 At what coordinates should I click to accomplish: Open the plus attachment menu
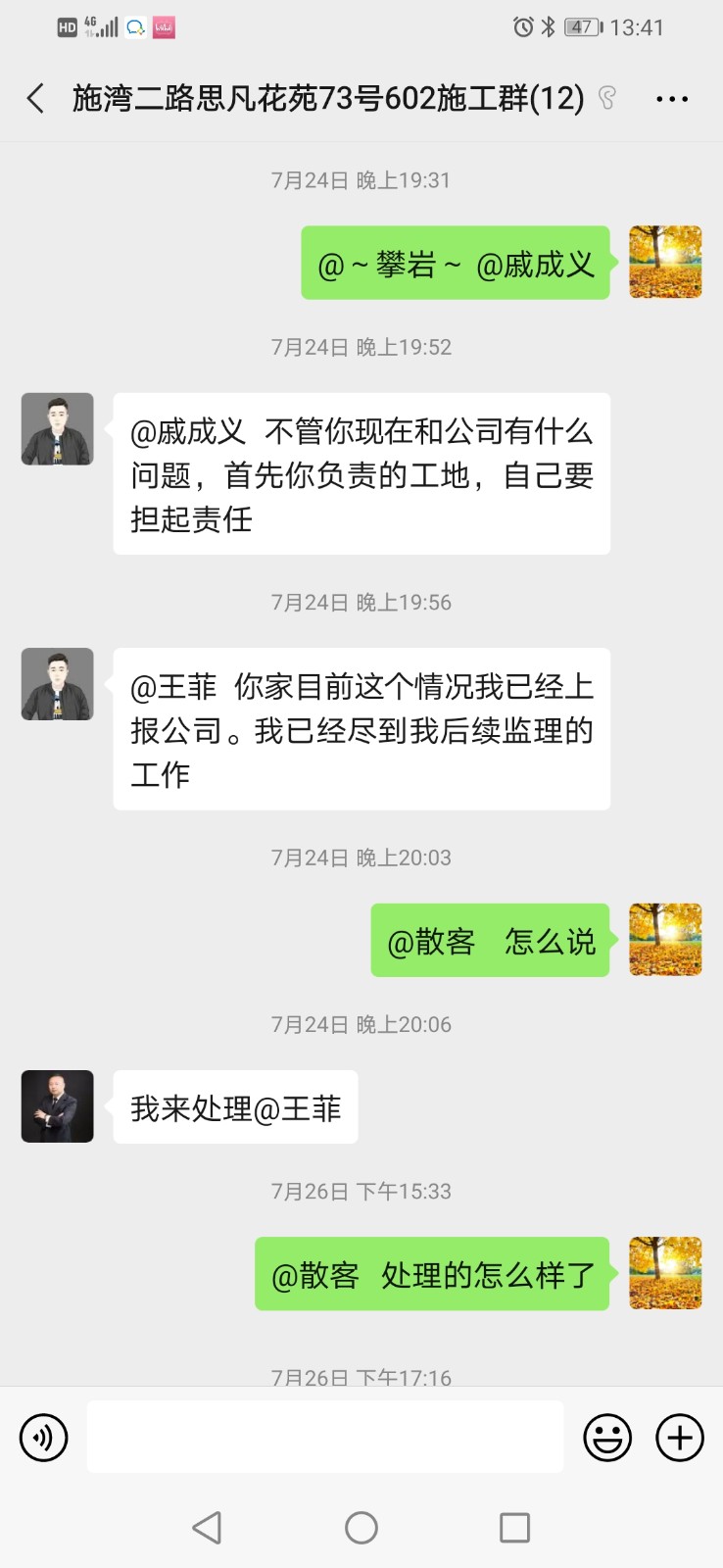click(x=680, y=1438)
